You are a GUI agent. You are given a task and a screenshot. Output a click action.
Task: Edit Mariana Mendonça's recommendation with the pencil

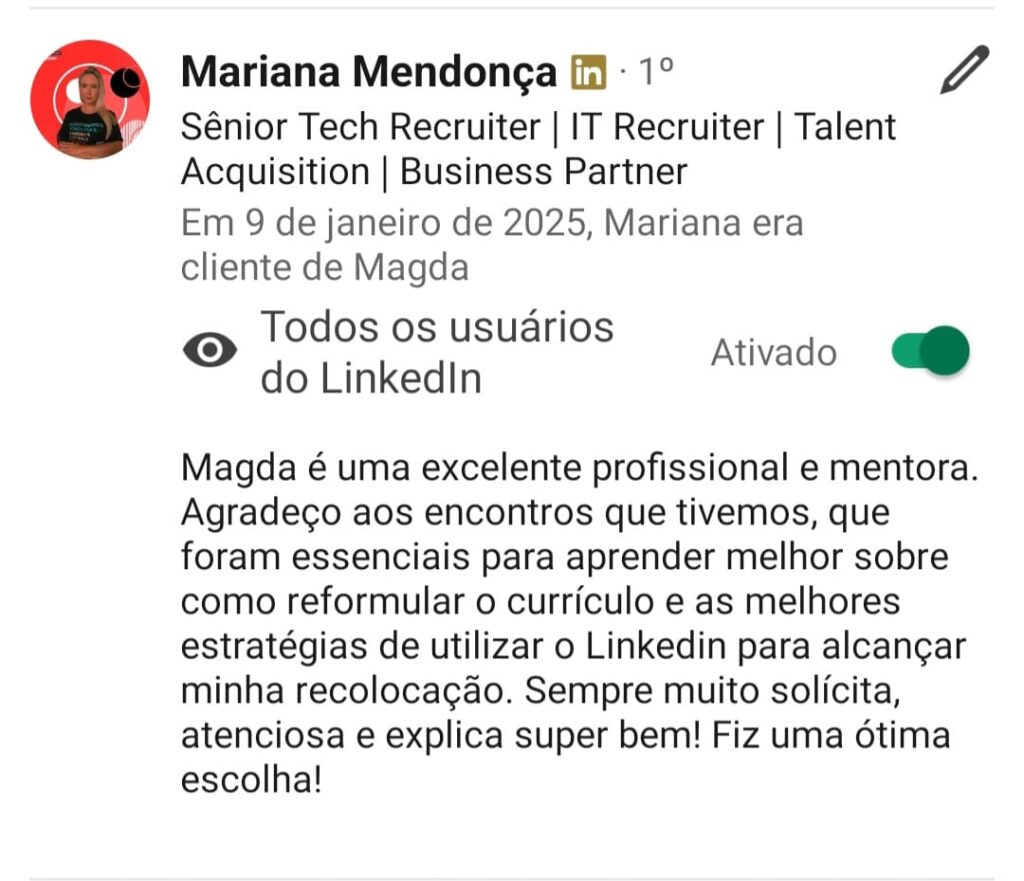964,70
